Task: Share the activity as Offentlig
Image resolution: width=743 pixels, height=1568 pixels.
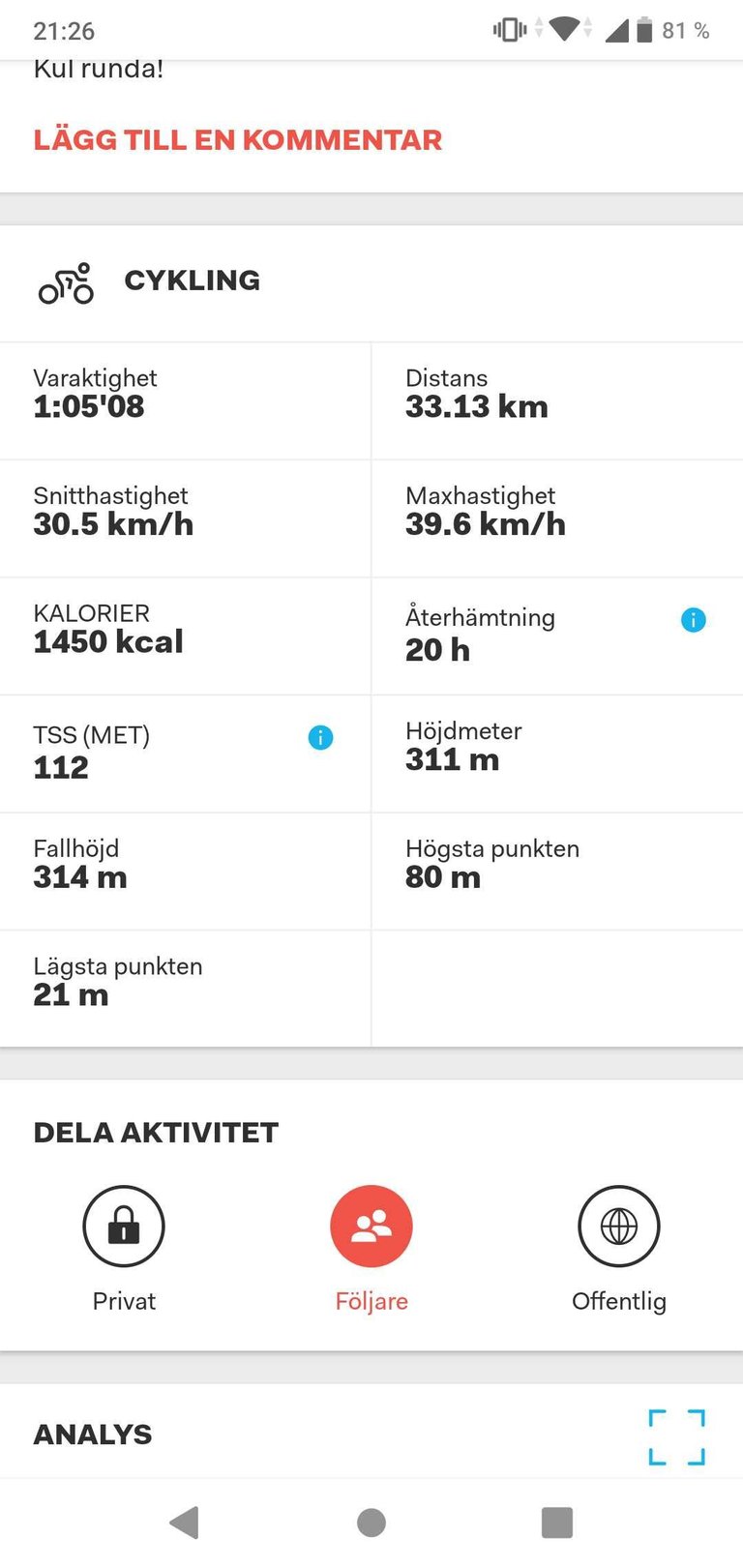Action: [619, 1227]
